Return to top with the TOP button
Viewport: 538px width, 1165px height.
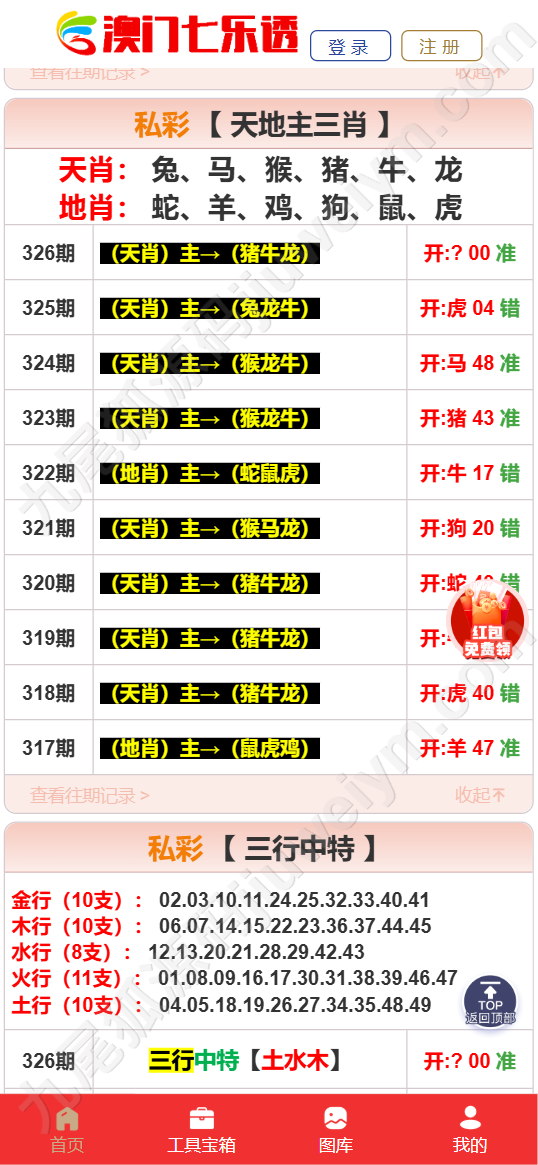[x=490, y=1001]
